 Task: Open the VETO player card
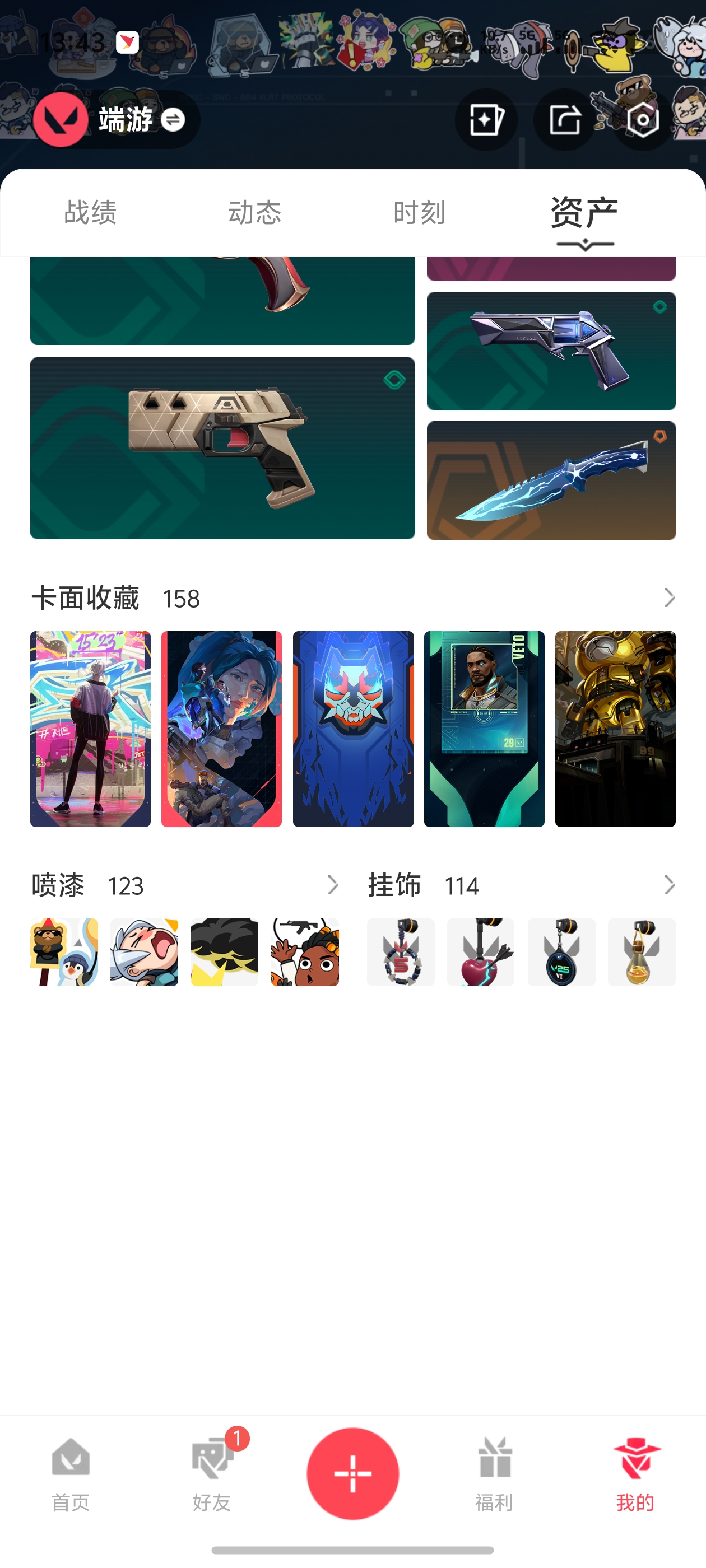pyautogui.click(x=484, y=729)
